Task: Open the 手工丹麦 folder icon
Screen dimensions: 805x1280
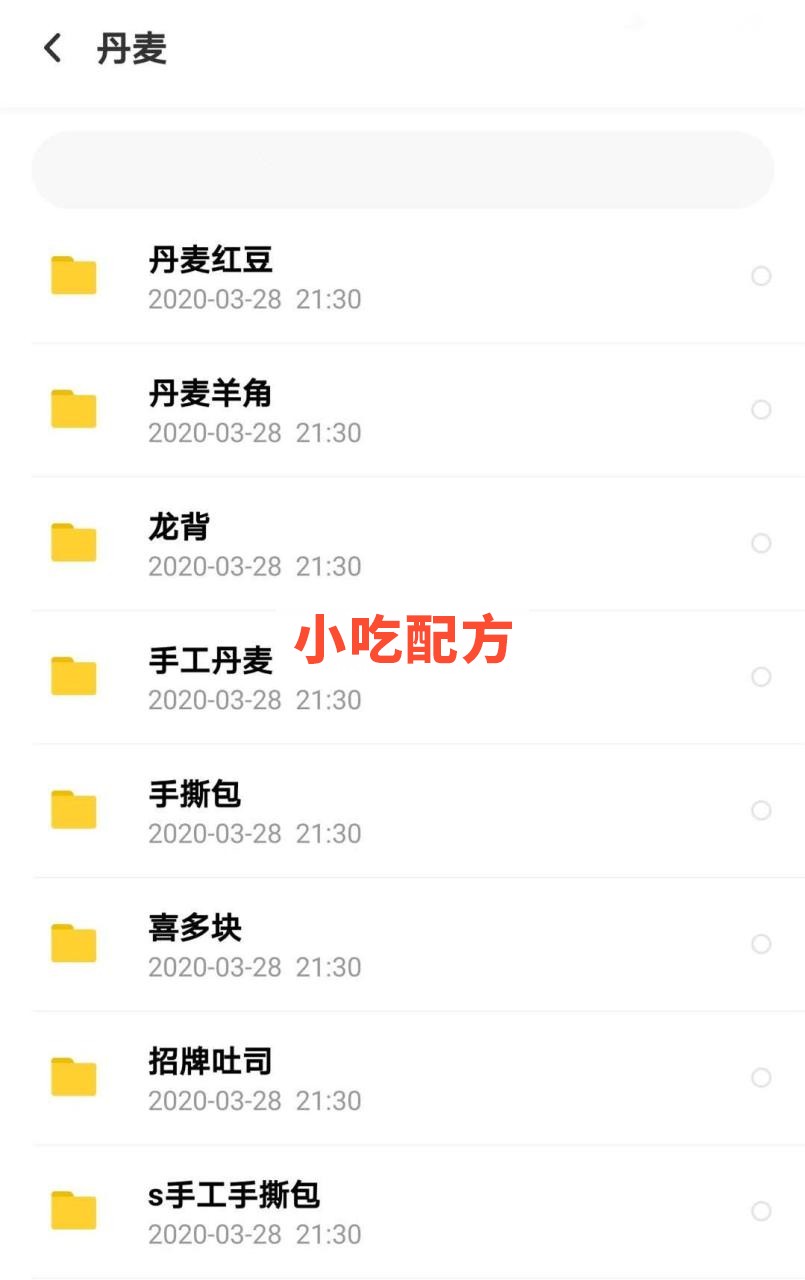Action: [73, 676]
